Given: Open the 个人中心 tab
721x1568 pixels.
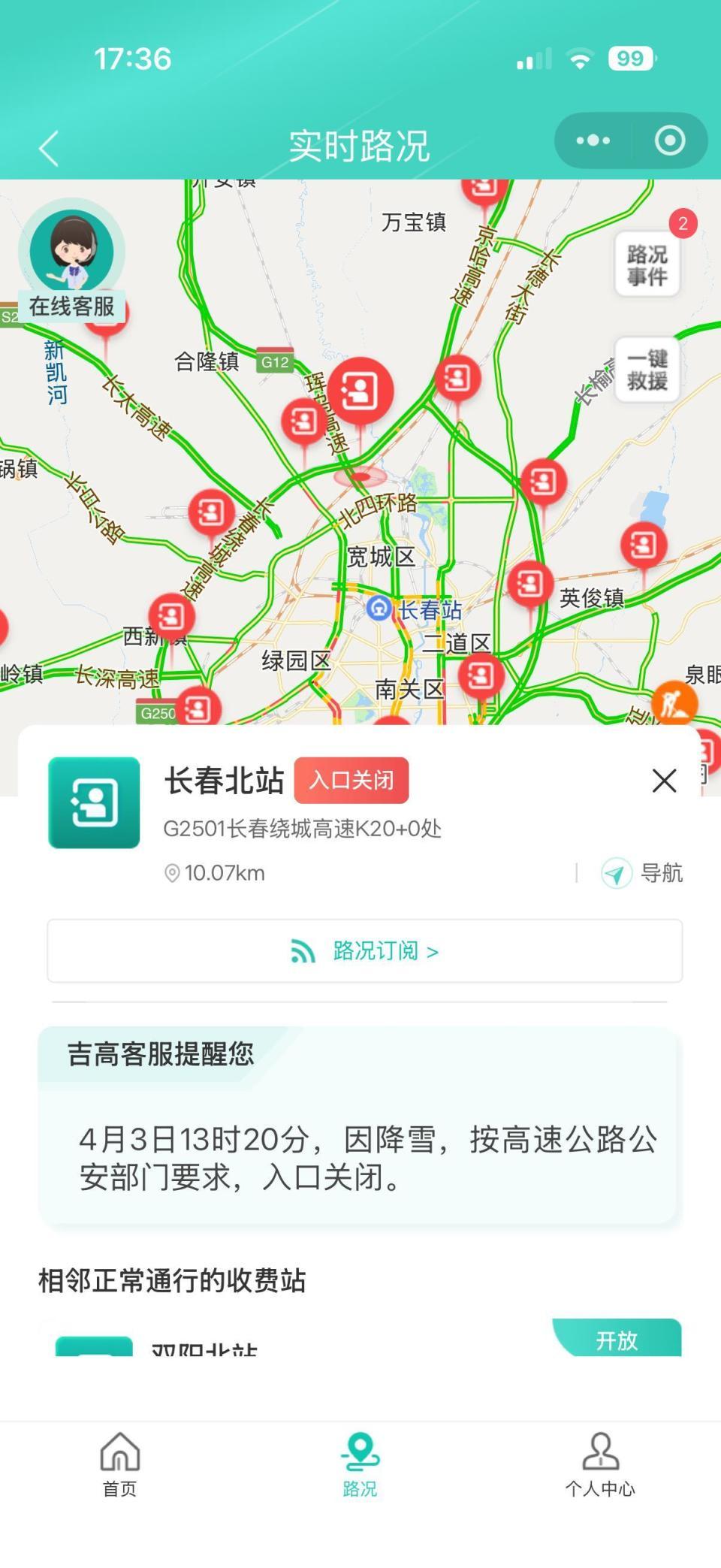Looking at the screenshot, I should point(601,1467).
